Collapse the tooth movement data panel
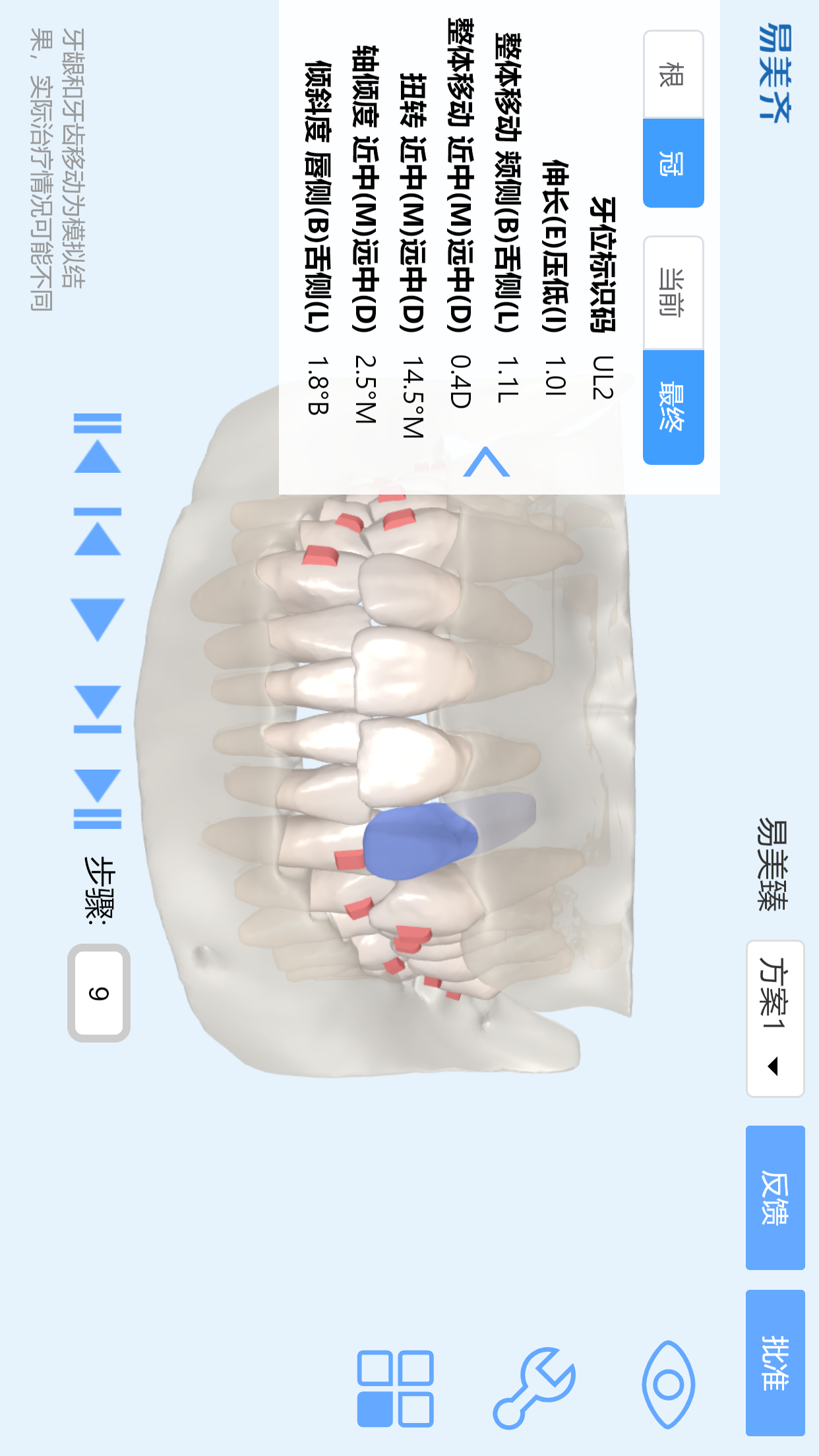 pyautogui.click(x=487, y=462)
